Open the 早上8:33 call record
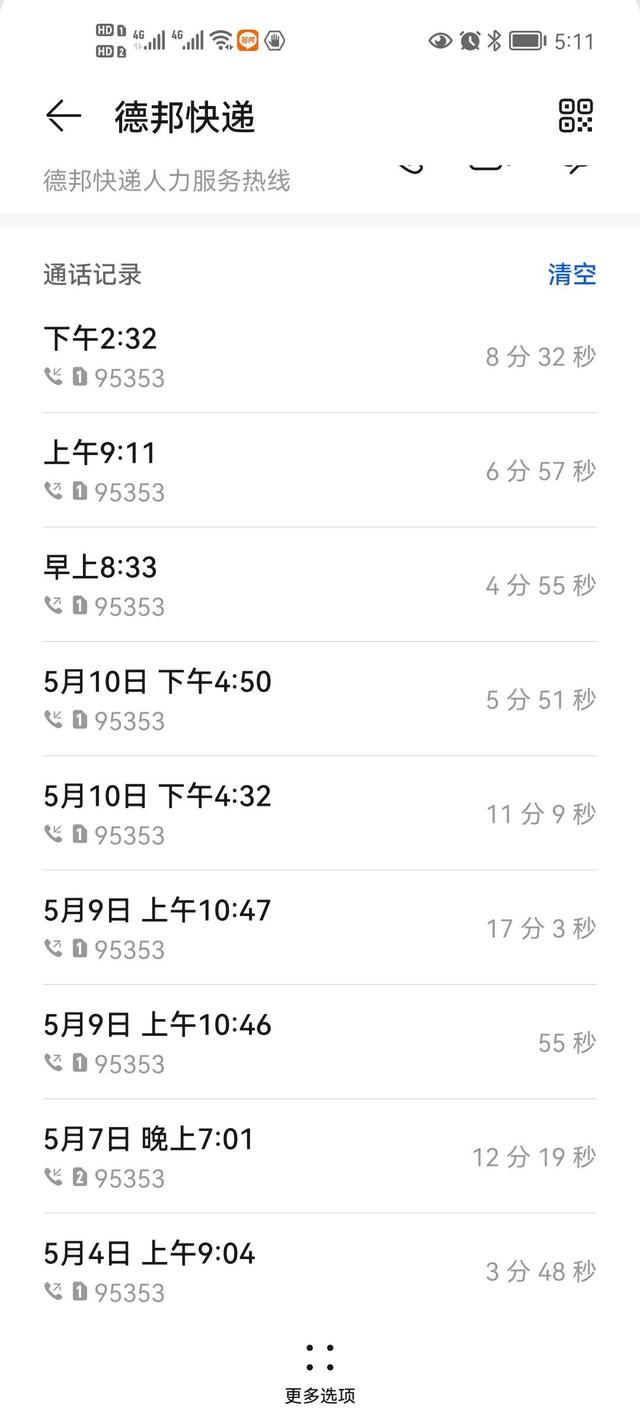 pos(320,584)
